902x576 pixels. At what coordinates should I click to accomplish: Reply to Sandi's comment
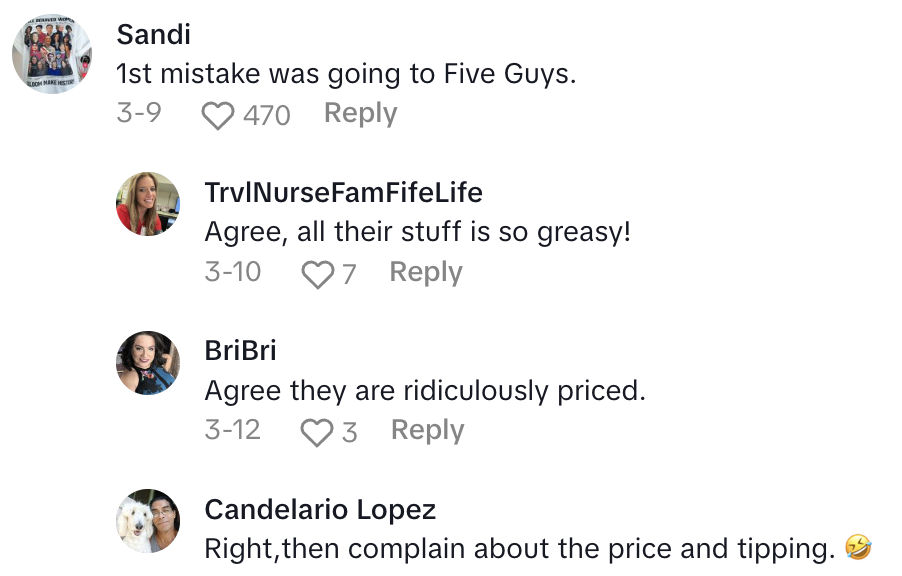(x=360, y=114)
